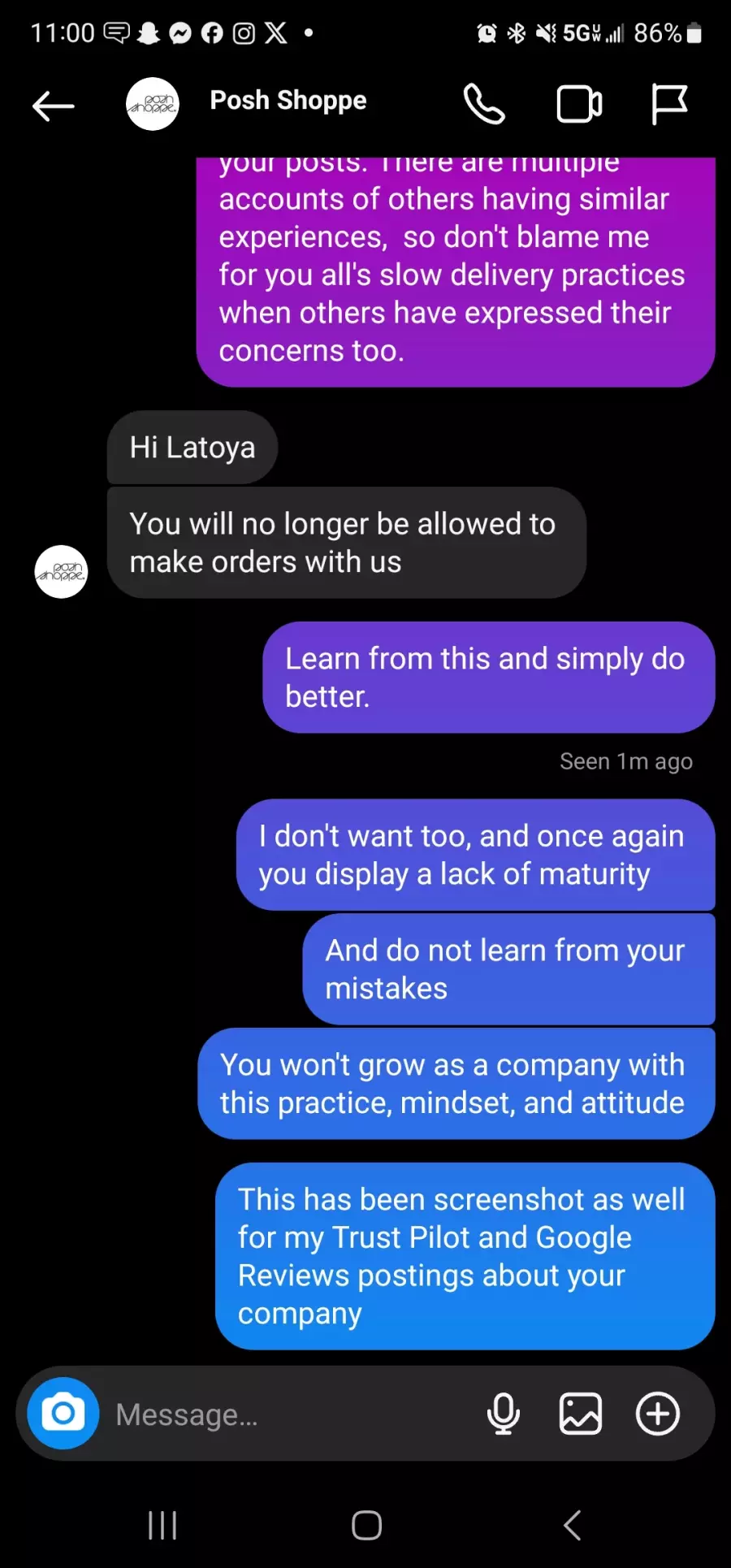This screenshot has width=731, height=1568.
Task: Open the photo gallery picker
Action: coord(581,1414)
